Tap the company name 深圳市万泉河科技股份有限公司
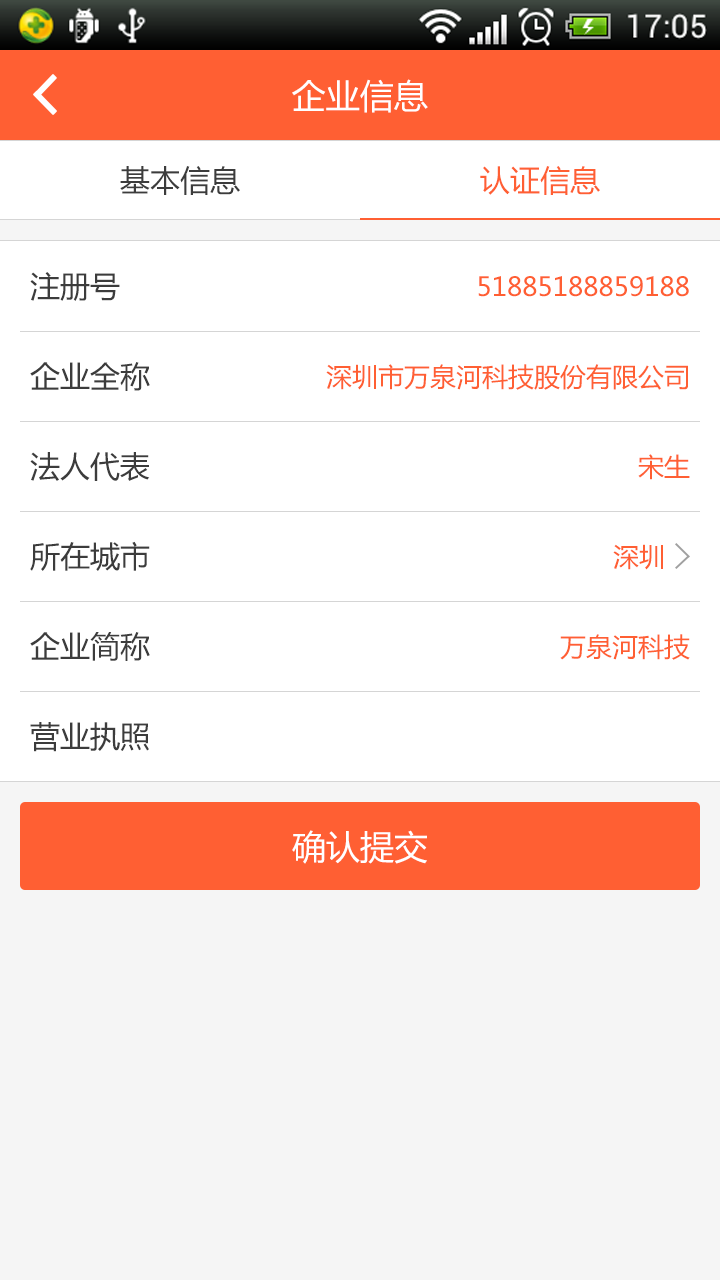The image size is (720, 1280). [506, 377]
